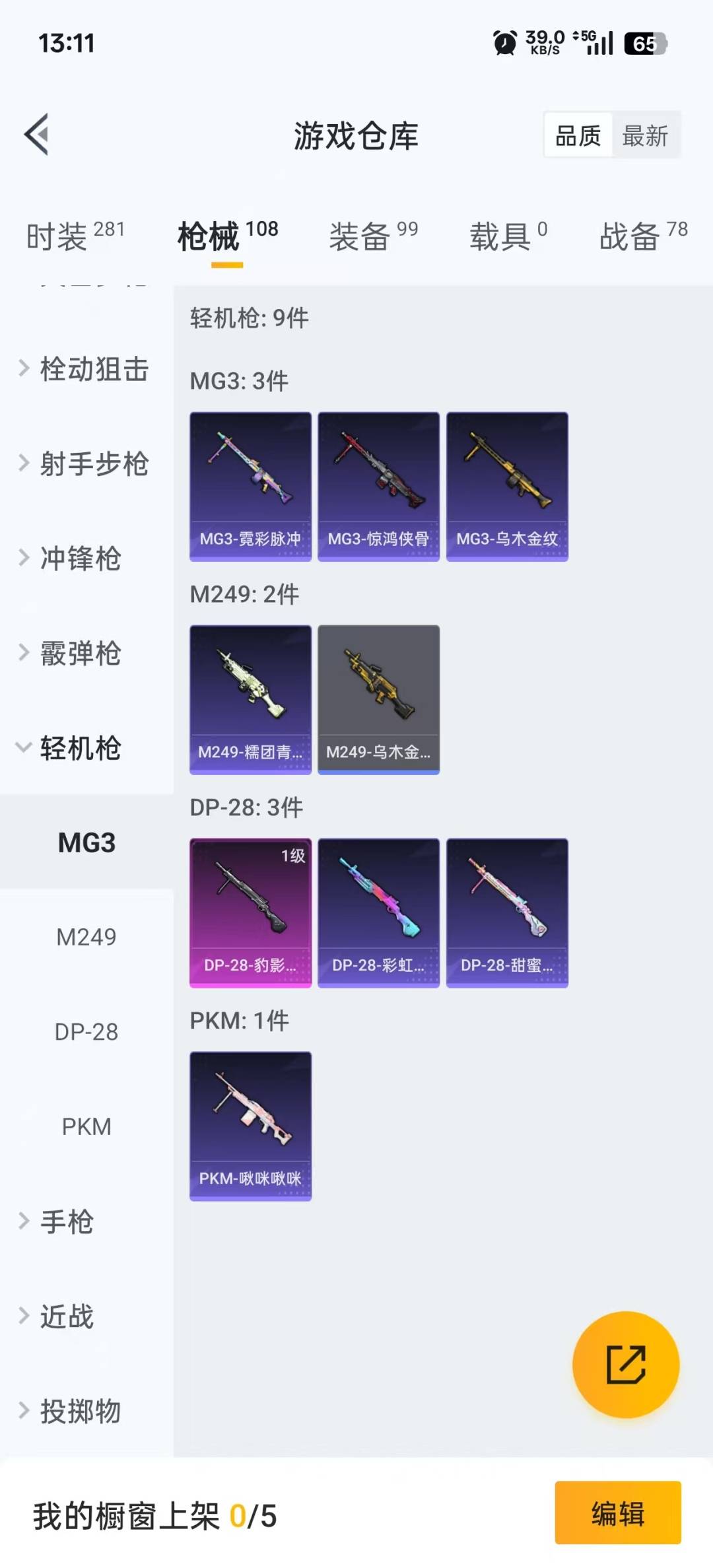The width and height of the screenshot is (713, 1568).
Task: Jump to PKM in the side list
Action: coord(86,1126)
